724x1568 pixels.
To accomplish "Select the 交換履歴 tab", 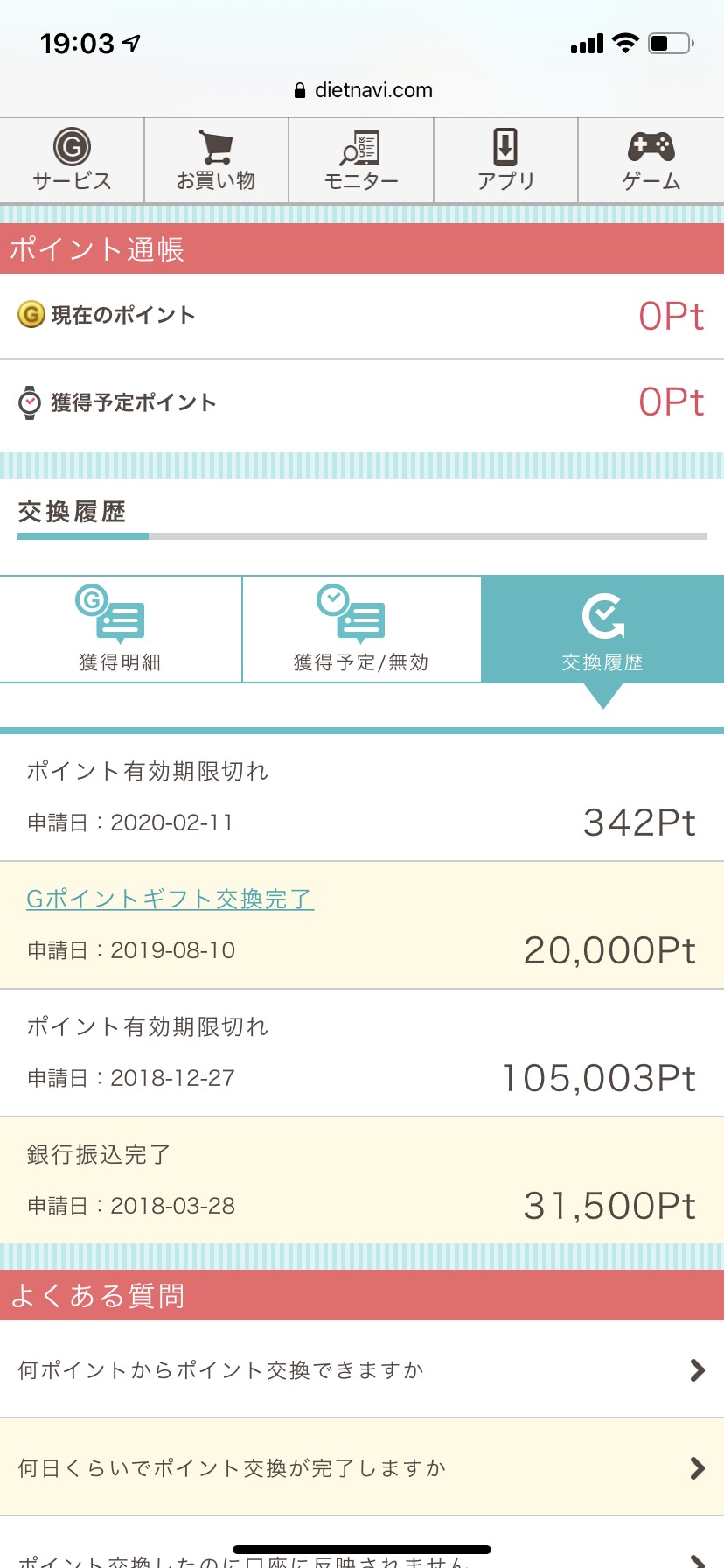I will [x=602, y=629].
